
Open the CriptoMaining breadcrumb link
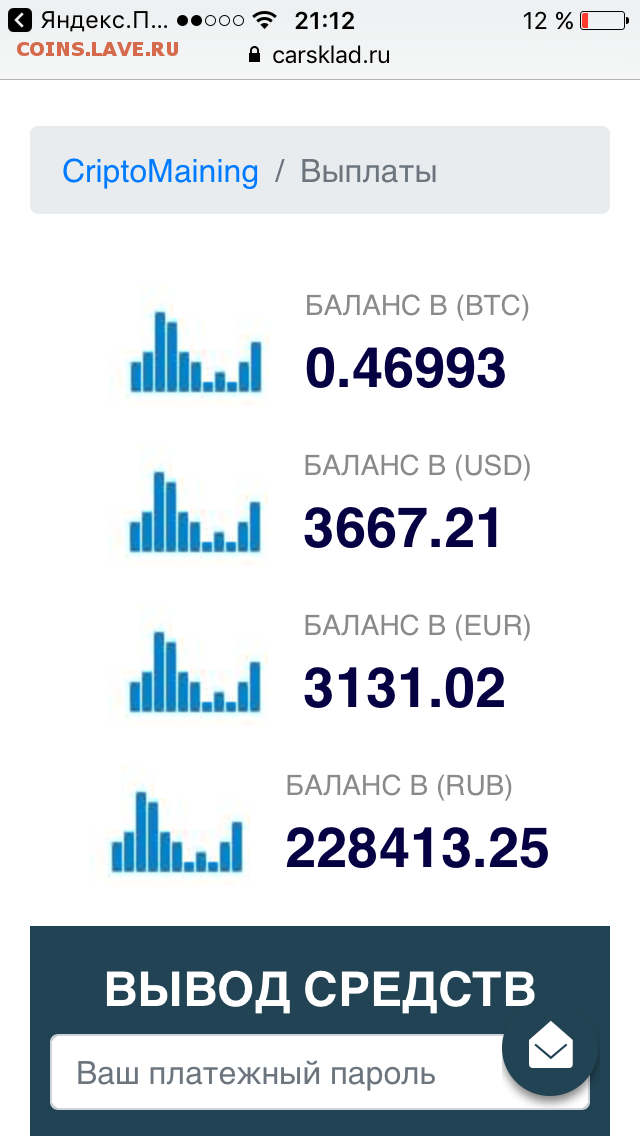(160, 172)
